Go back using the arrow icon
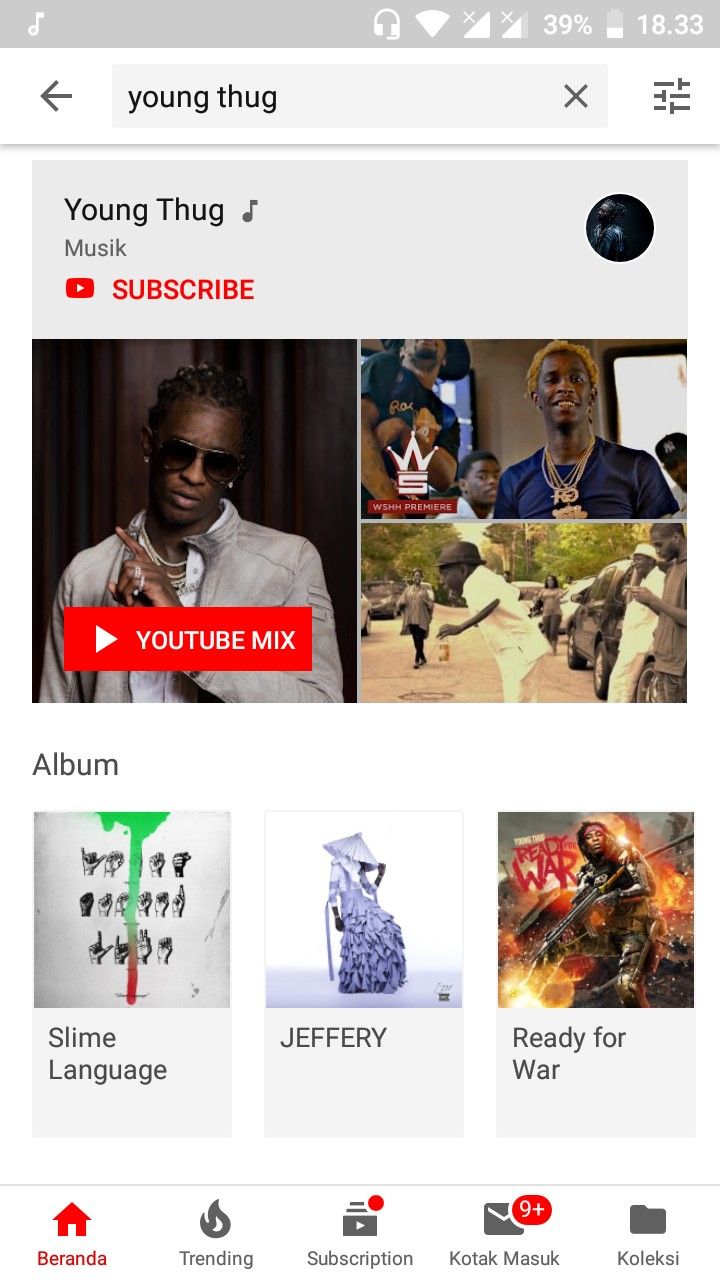Screen dimensions: 720x1280 pos(56,96)
